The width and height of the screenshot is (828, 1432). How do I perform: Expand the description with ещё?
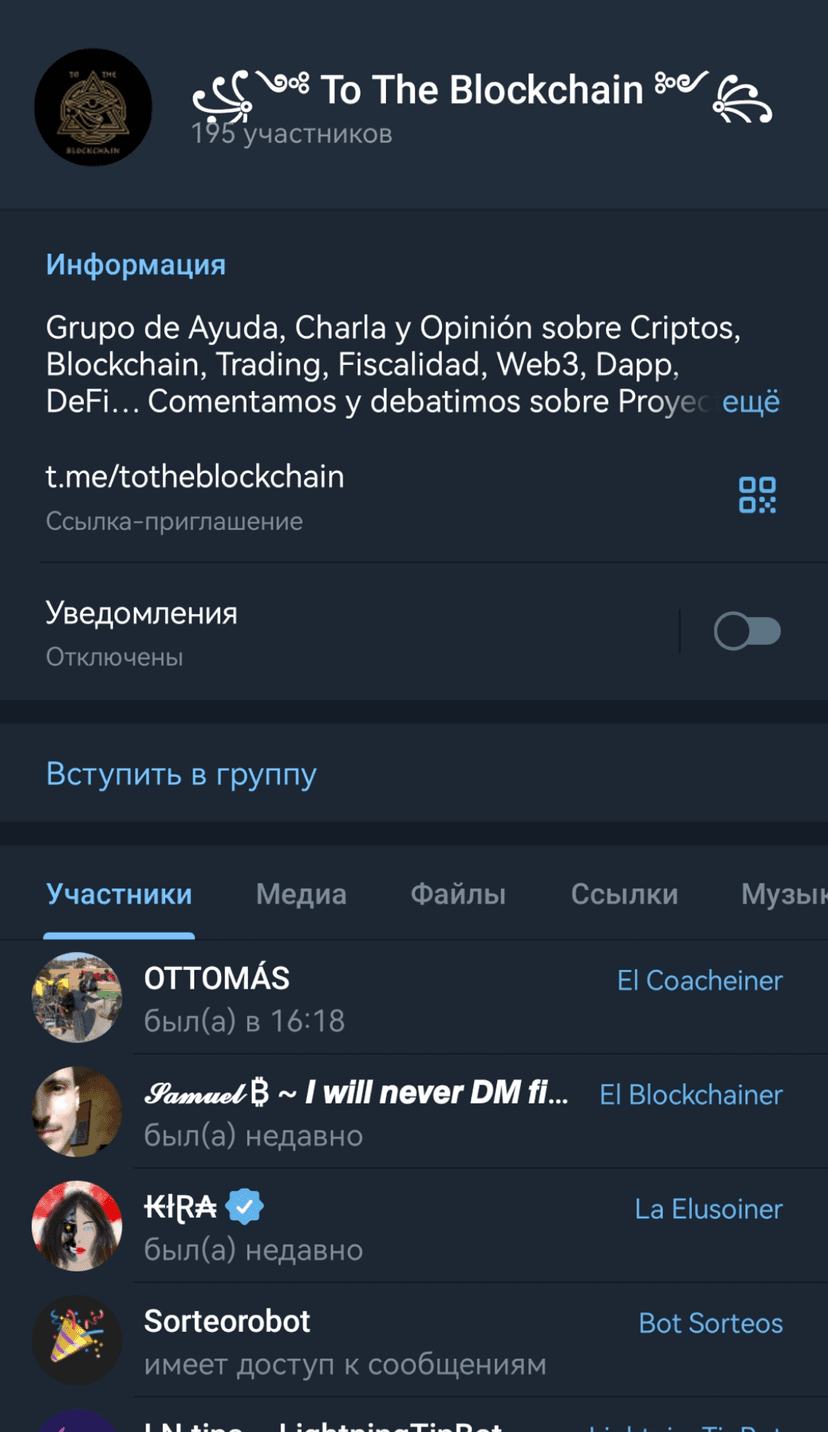pyautogui.click(x=750, y=402)
